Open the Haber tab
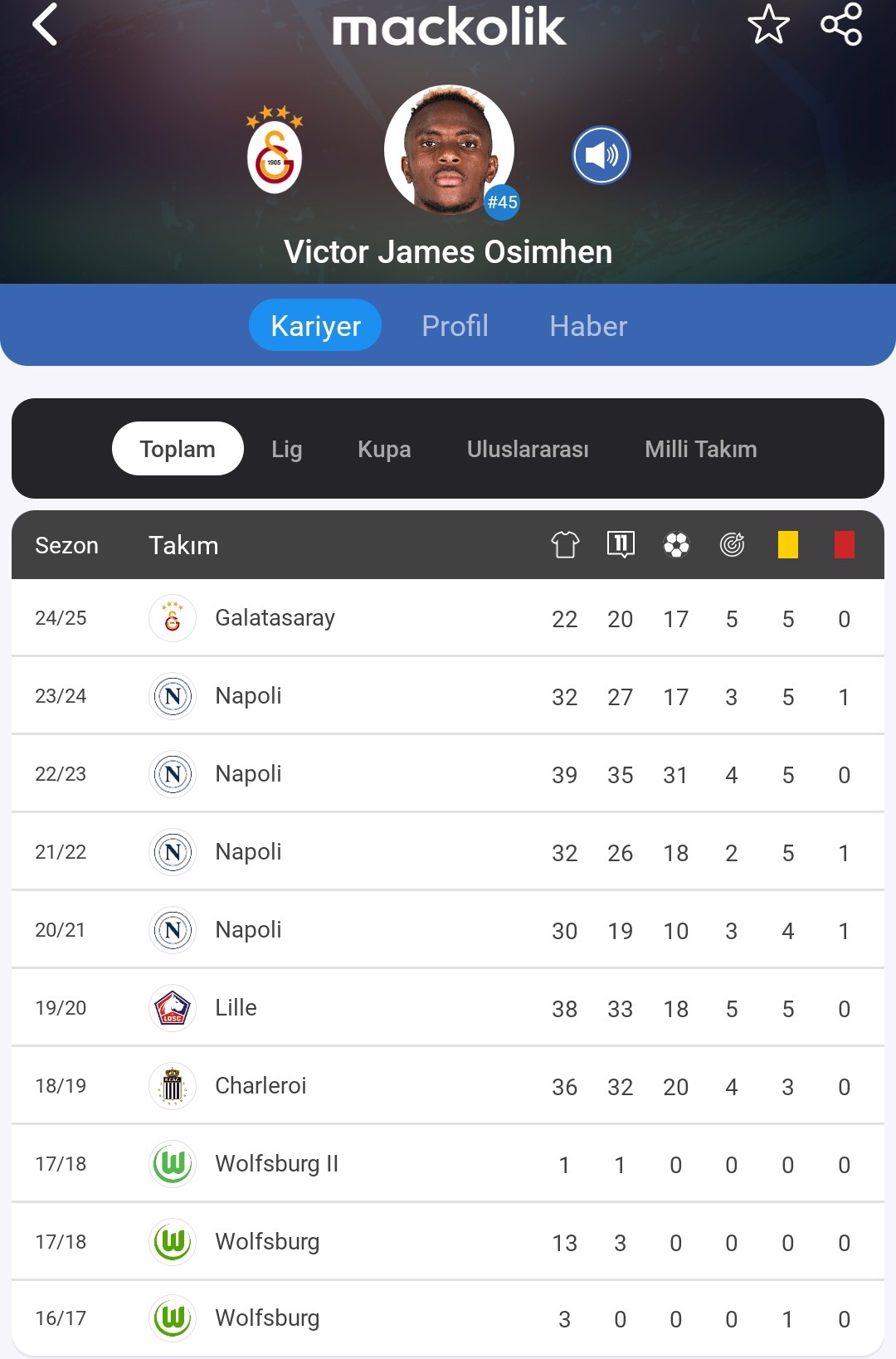The width and height of the screenshot is (896, 1359). [x=588, y=326]
